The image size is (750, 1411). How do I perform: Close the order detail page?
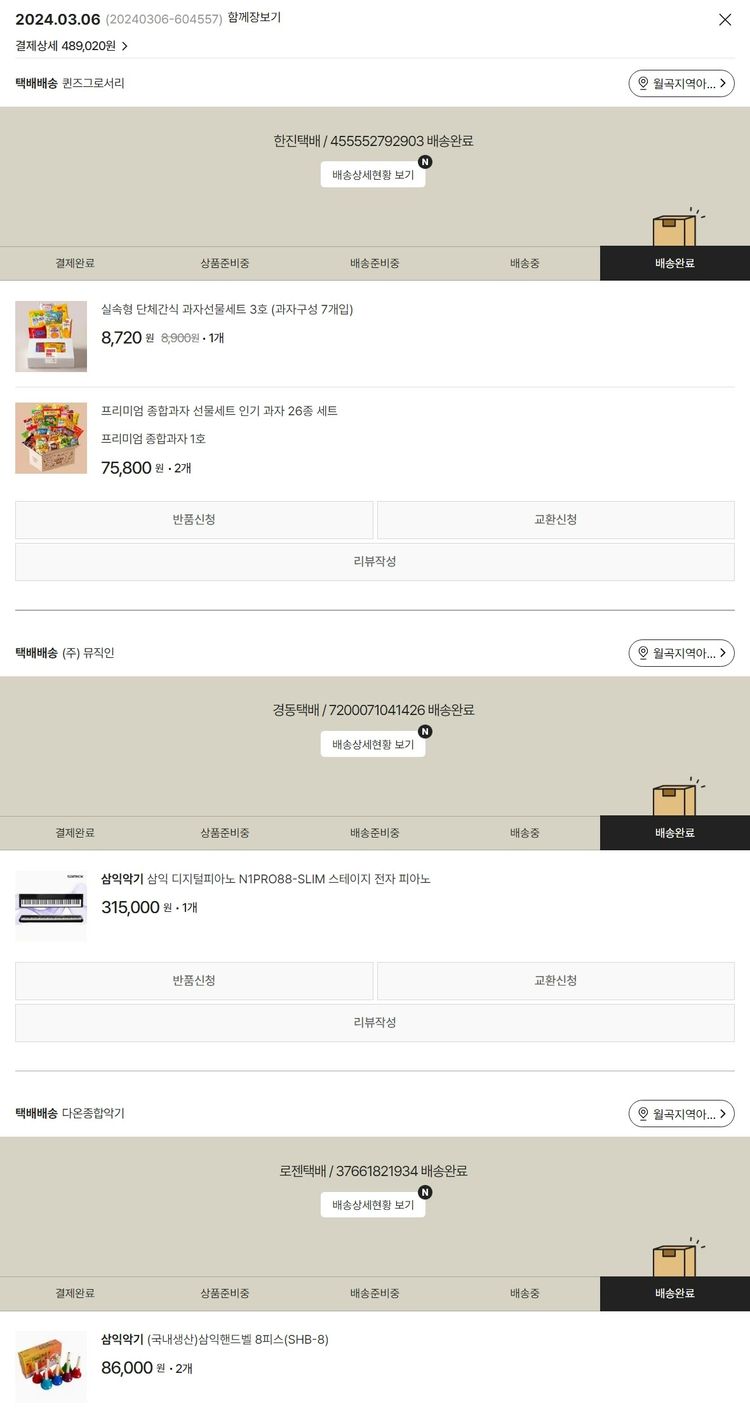tap(725, 20)
